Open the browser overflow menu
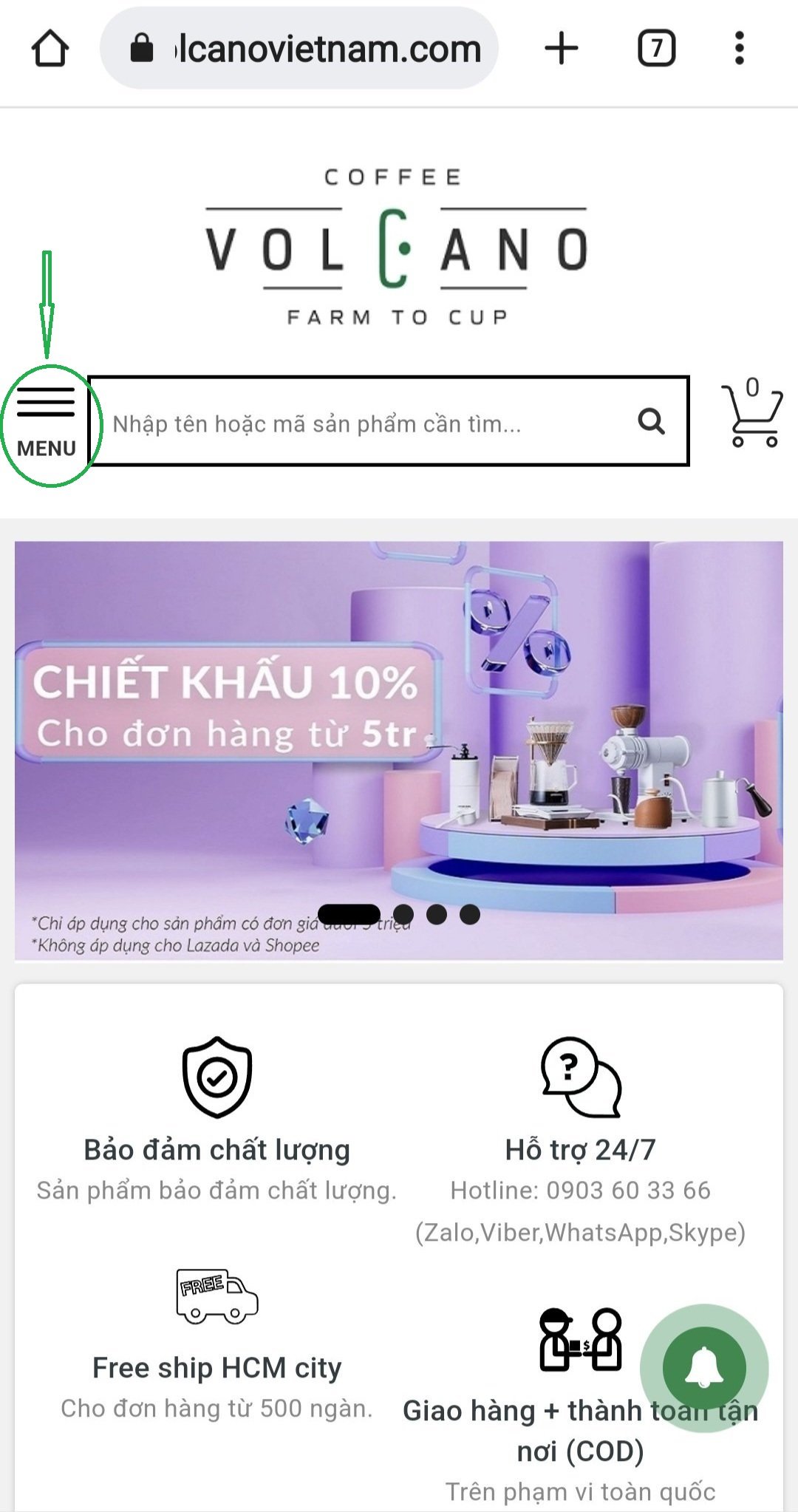Image resolution: width=798 pixels, height=1512 pixels. click(739, 50)
